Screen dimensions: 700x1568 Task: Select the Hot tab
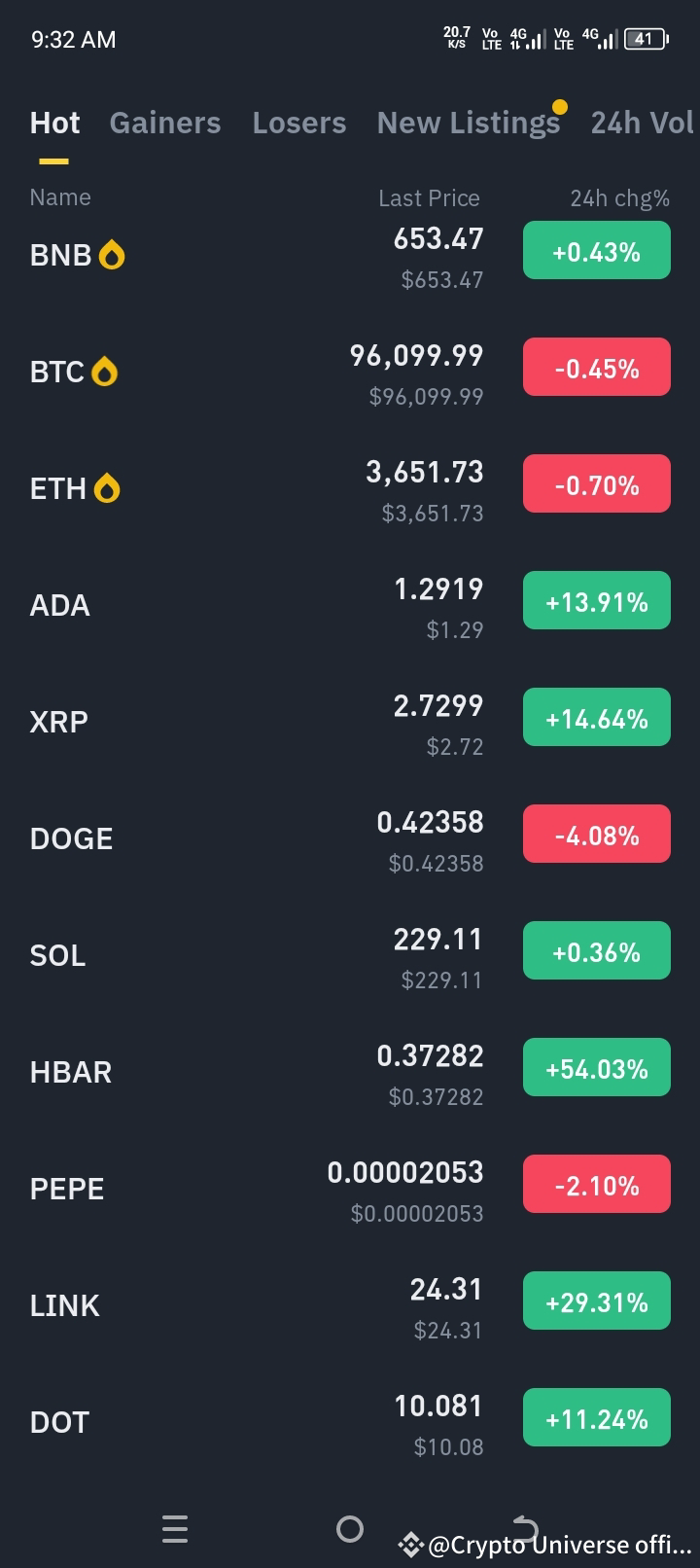pos(54,123)
